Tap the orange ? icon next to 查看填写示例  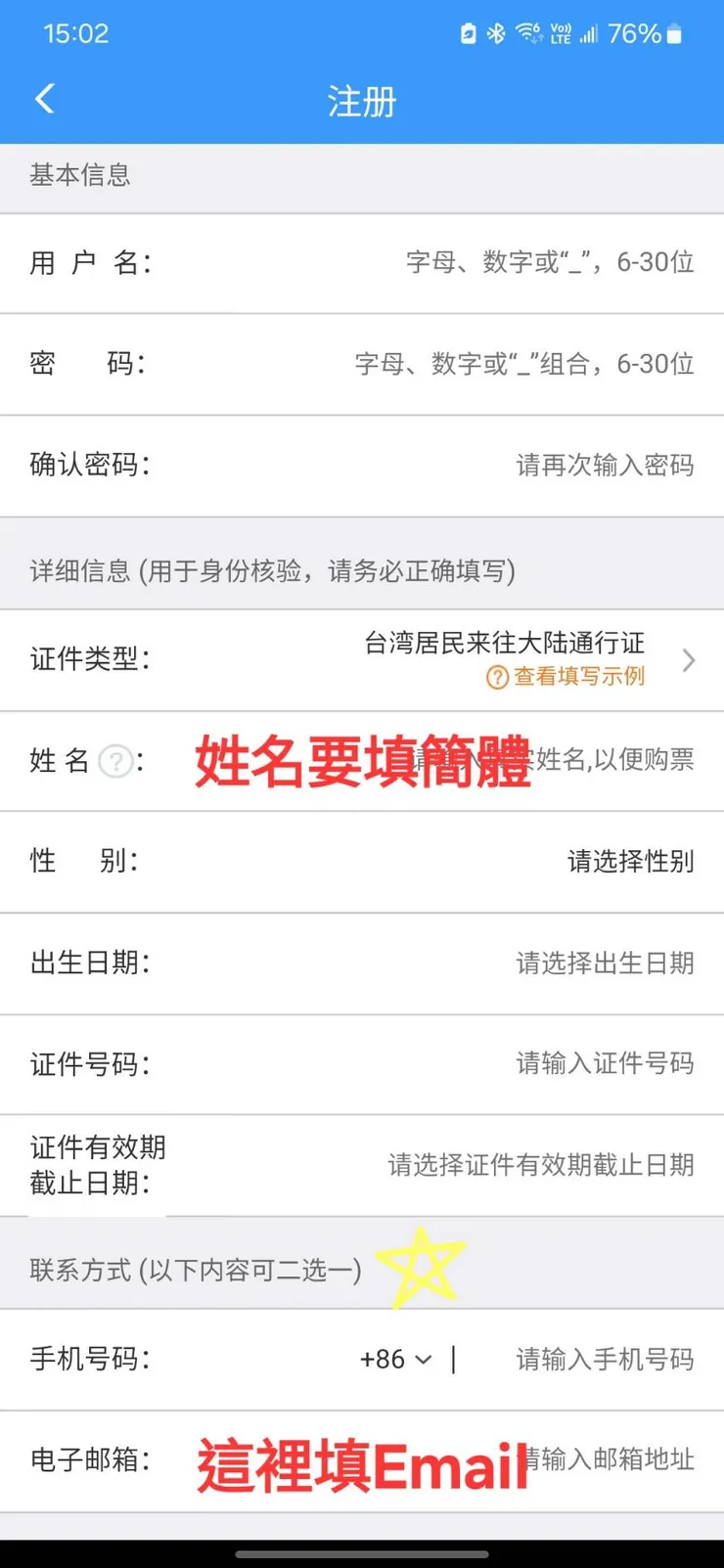tap(497, 676)
